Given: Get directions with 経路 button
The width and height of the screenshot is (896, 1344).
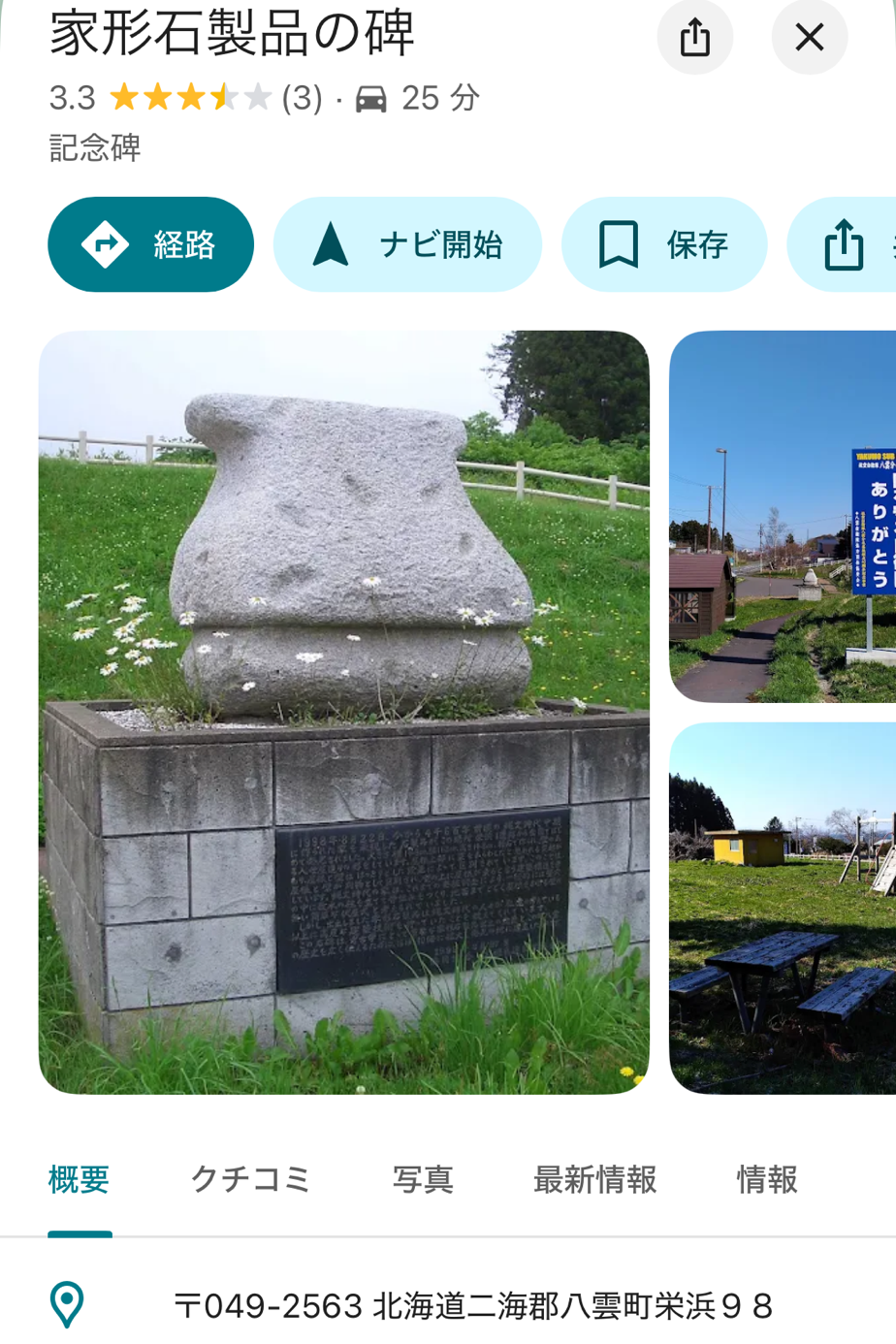Looking at the screenshot, I should coord(151,244).
